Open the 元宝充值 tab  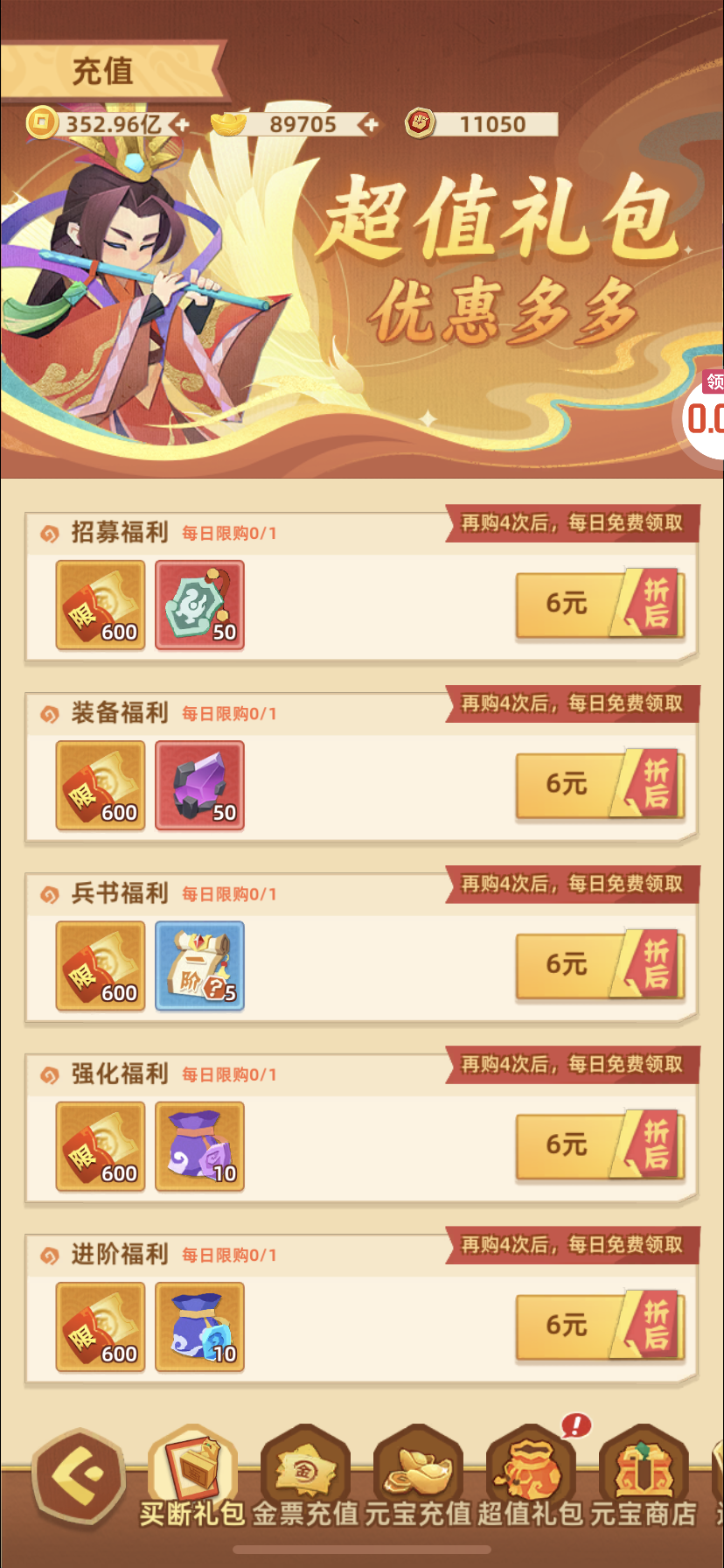click(417, 1480)
